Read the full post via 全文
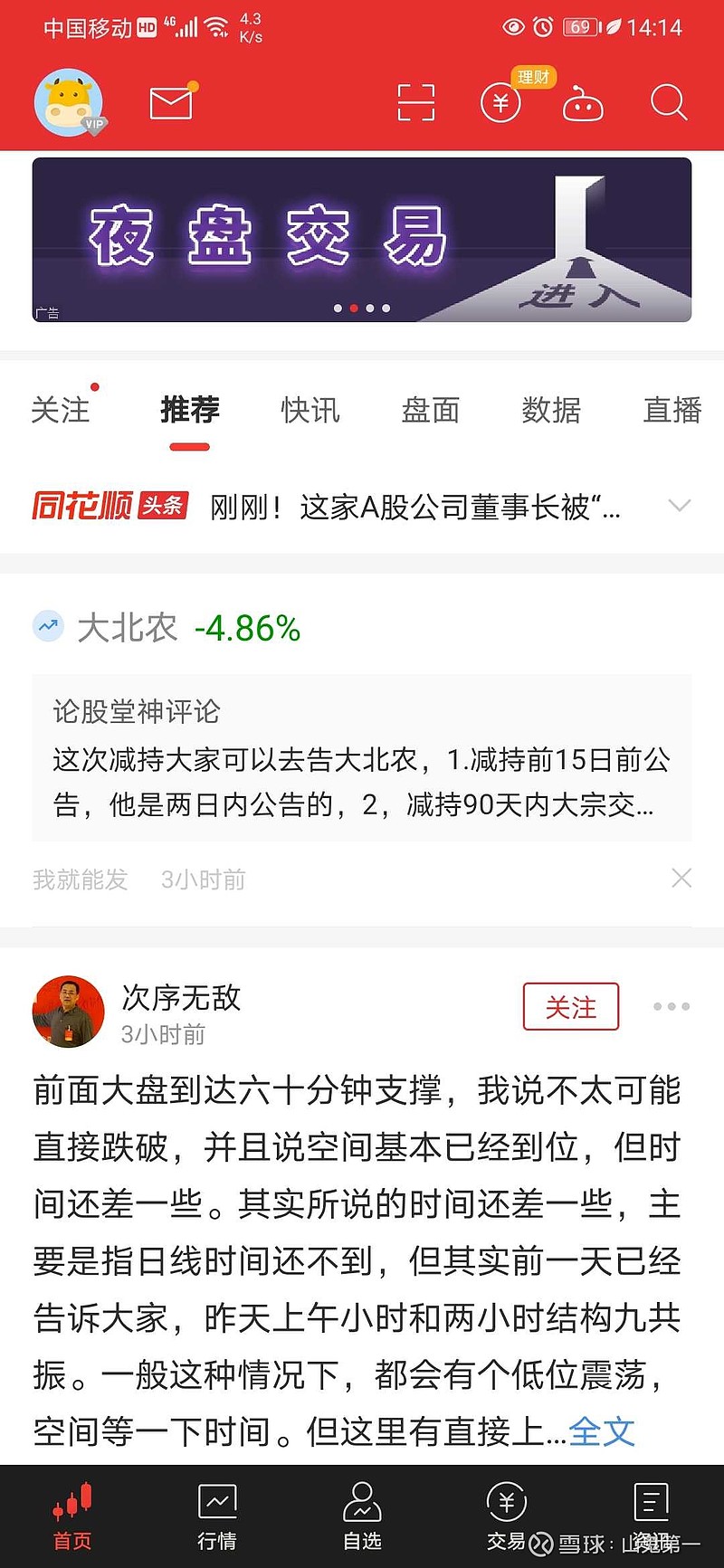The width and height of the screenshot is (724, 1568). click(602, 1431)
